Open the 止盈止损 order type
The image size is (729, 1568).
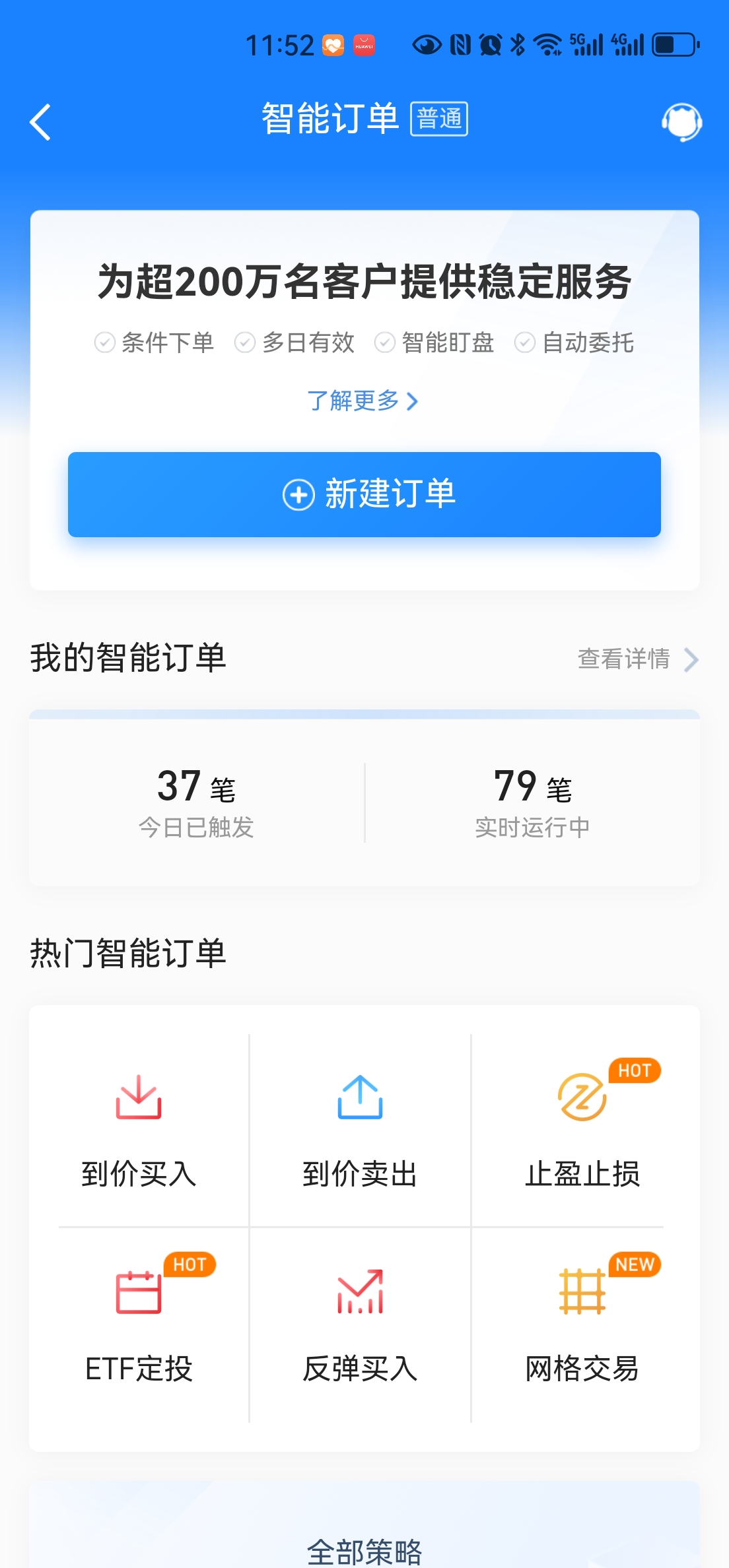pos(582,1130)
